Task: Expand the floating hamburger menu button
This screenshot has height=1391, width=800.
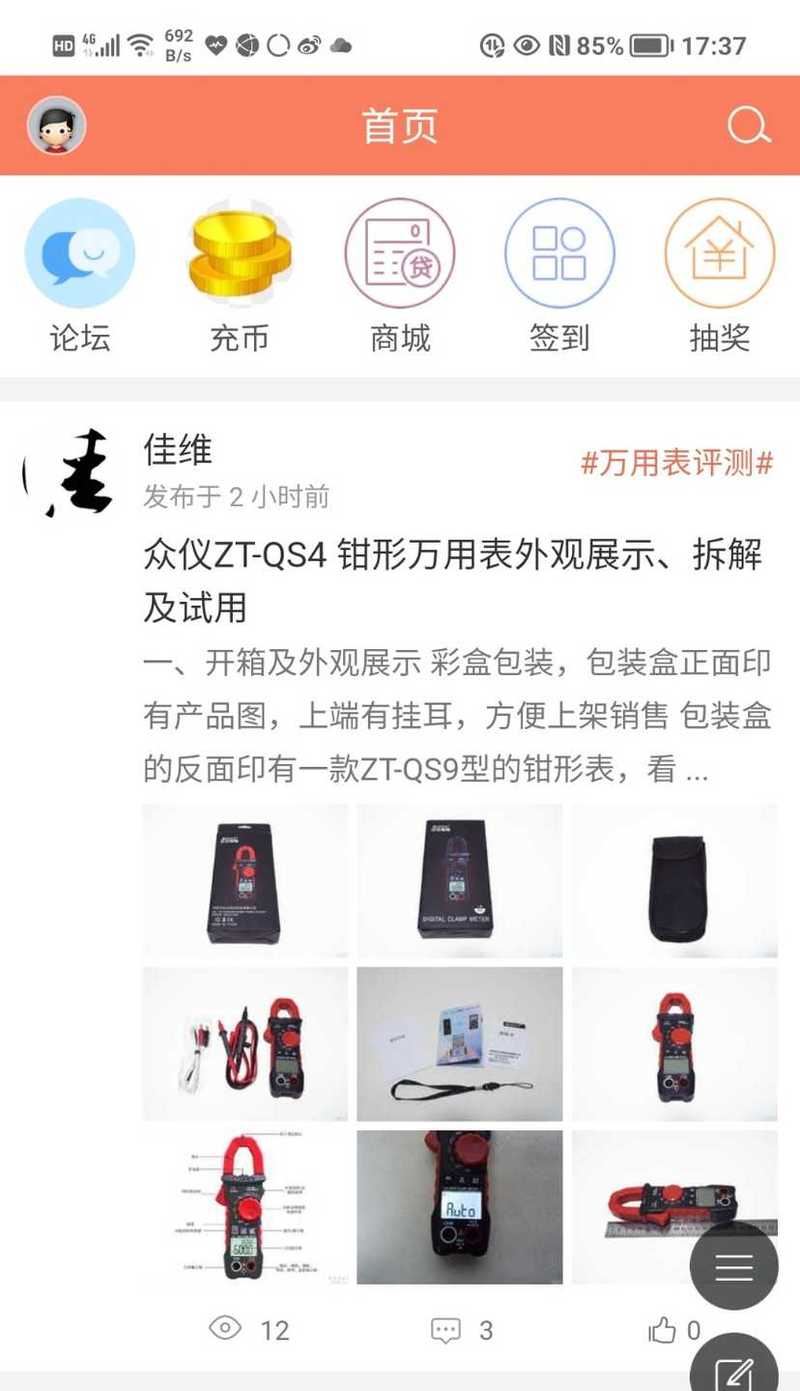Action: pos(733,1267)
